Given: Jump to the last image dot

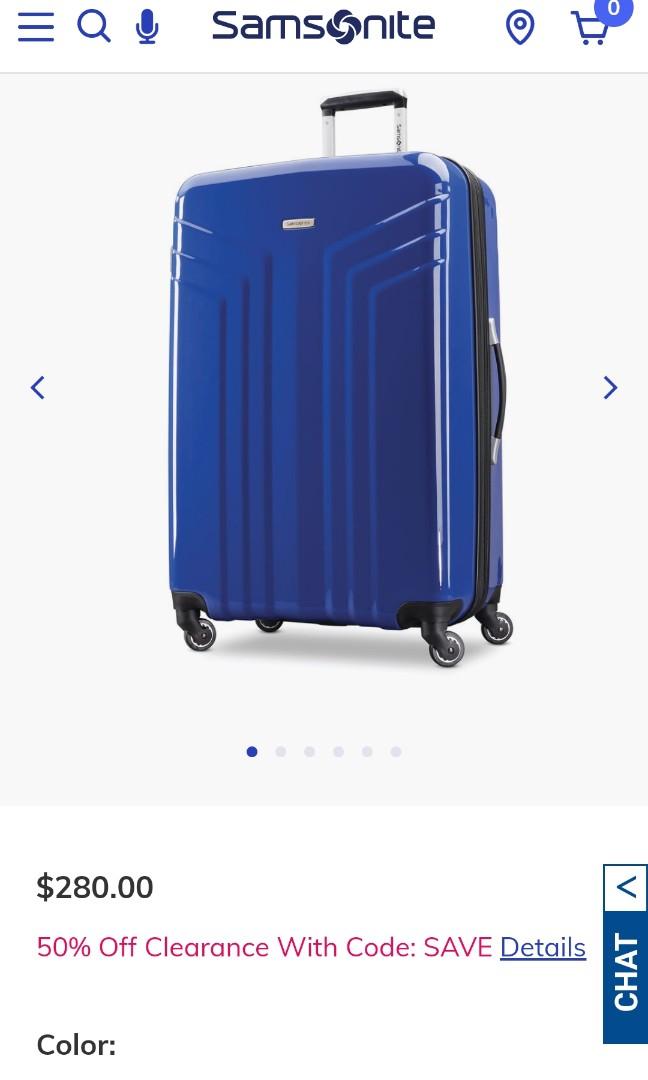Looking at the screenshot, I should 396,752.
